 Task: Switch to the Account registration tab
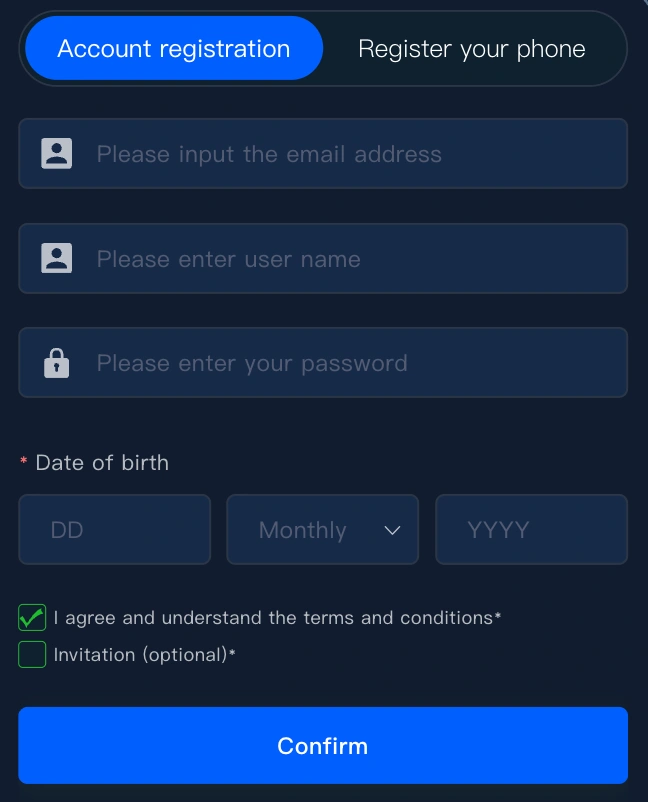174,48
